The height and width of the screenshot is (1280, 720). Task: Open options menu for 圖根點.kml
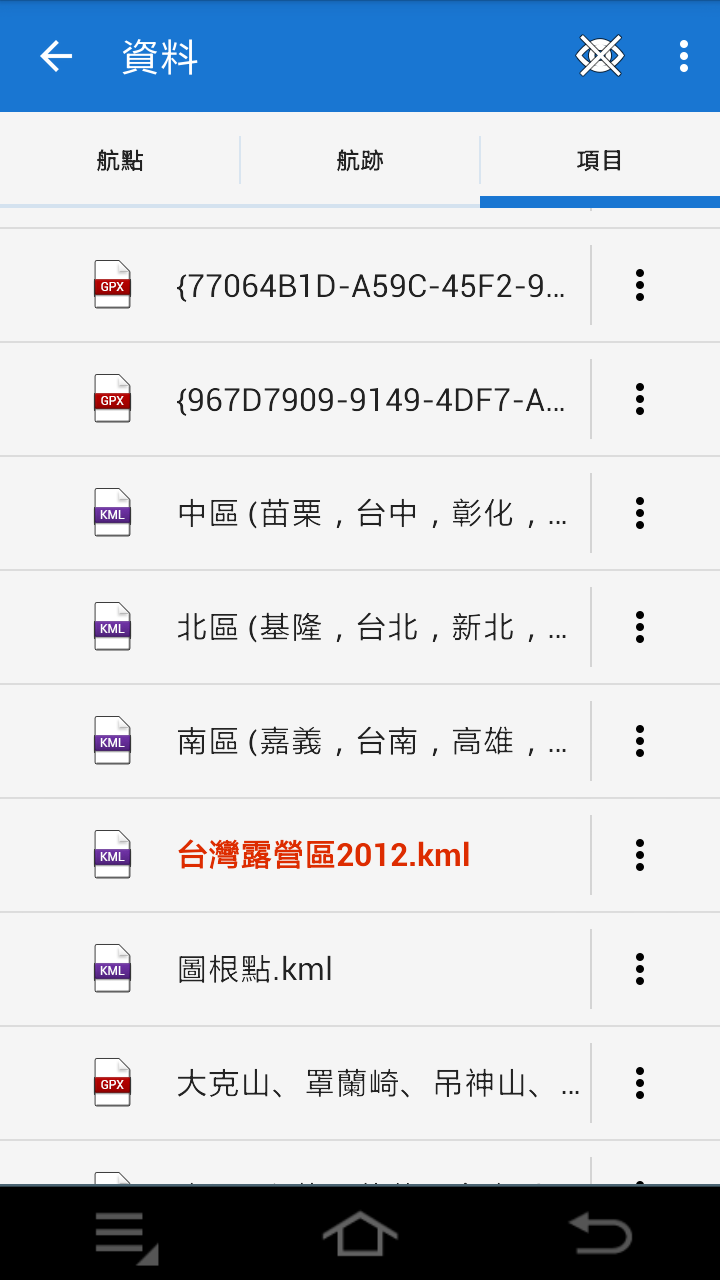click(x=640, y=969)
